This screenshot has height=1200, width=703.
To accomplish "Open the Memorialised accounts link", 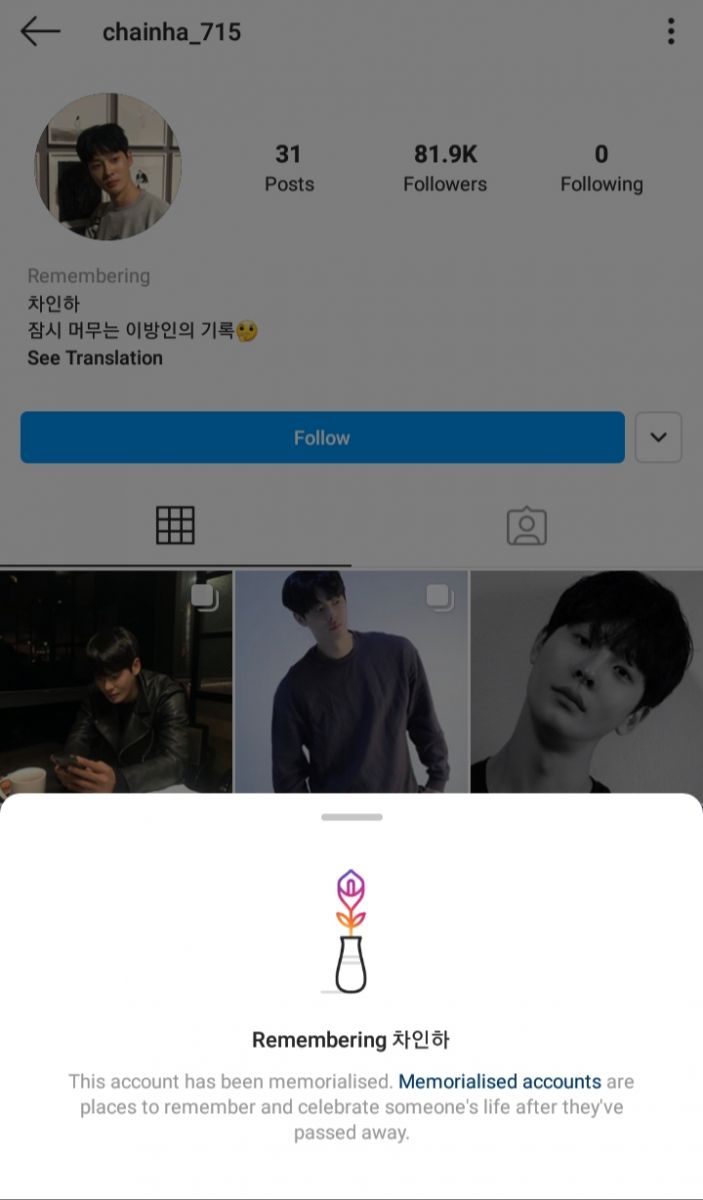I will tap(500, 1081).
